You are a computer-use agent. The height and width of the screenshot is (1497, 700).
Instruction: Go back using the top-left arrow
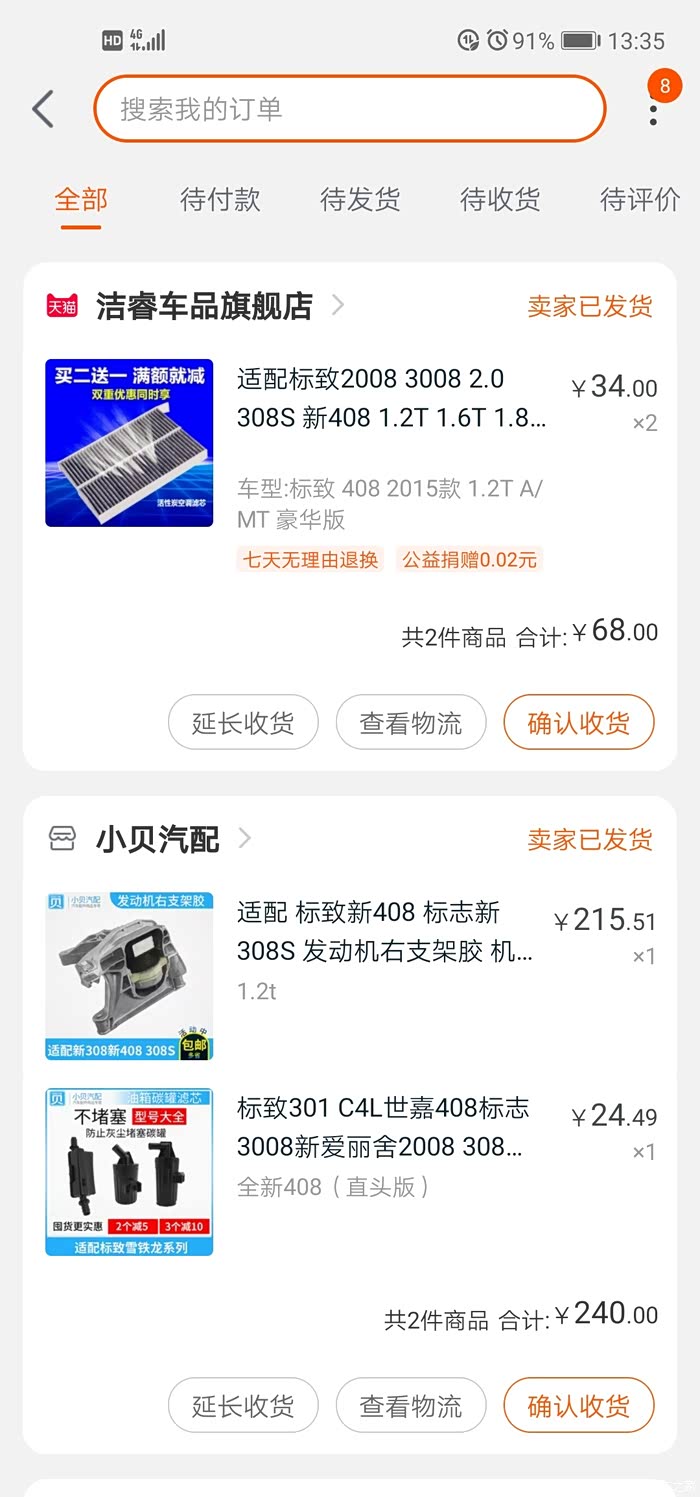tap(42, 109)
